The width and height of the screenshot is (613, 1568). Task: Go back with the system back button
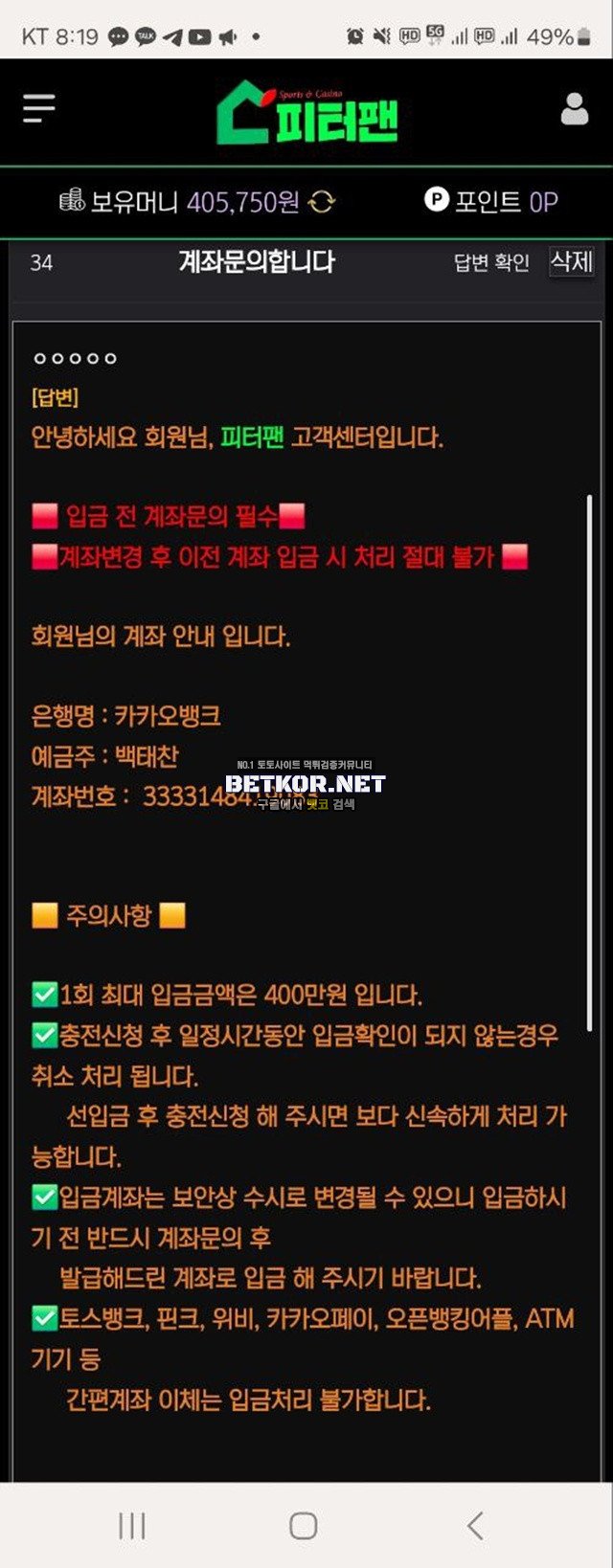[x=475, y=1525]
